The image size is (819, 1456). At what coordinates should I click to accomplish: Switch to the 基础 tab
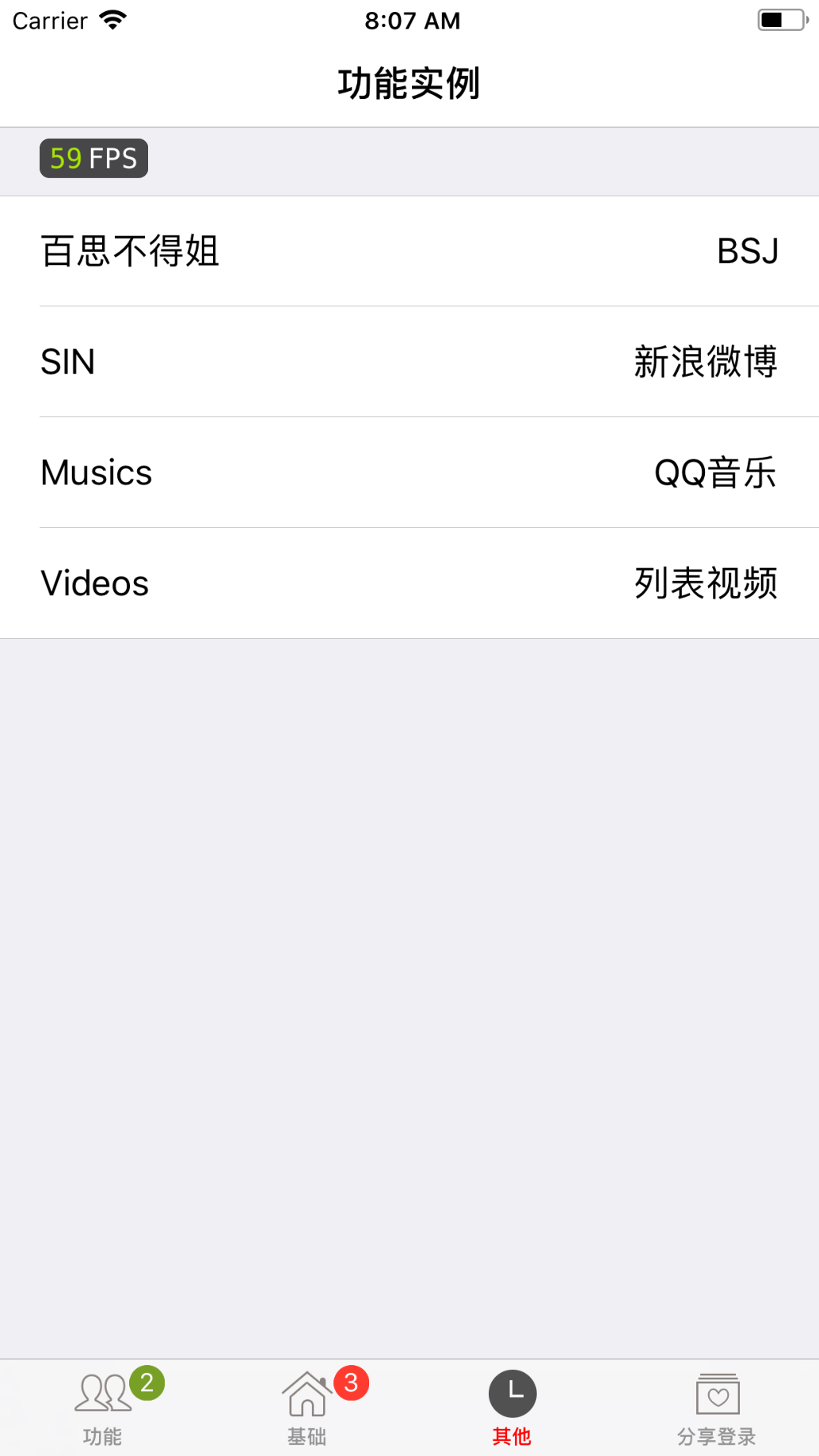[x=307, y=1408]
